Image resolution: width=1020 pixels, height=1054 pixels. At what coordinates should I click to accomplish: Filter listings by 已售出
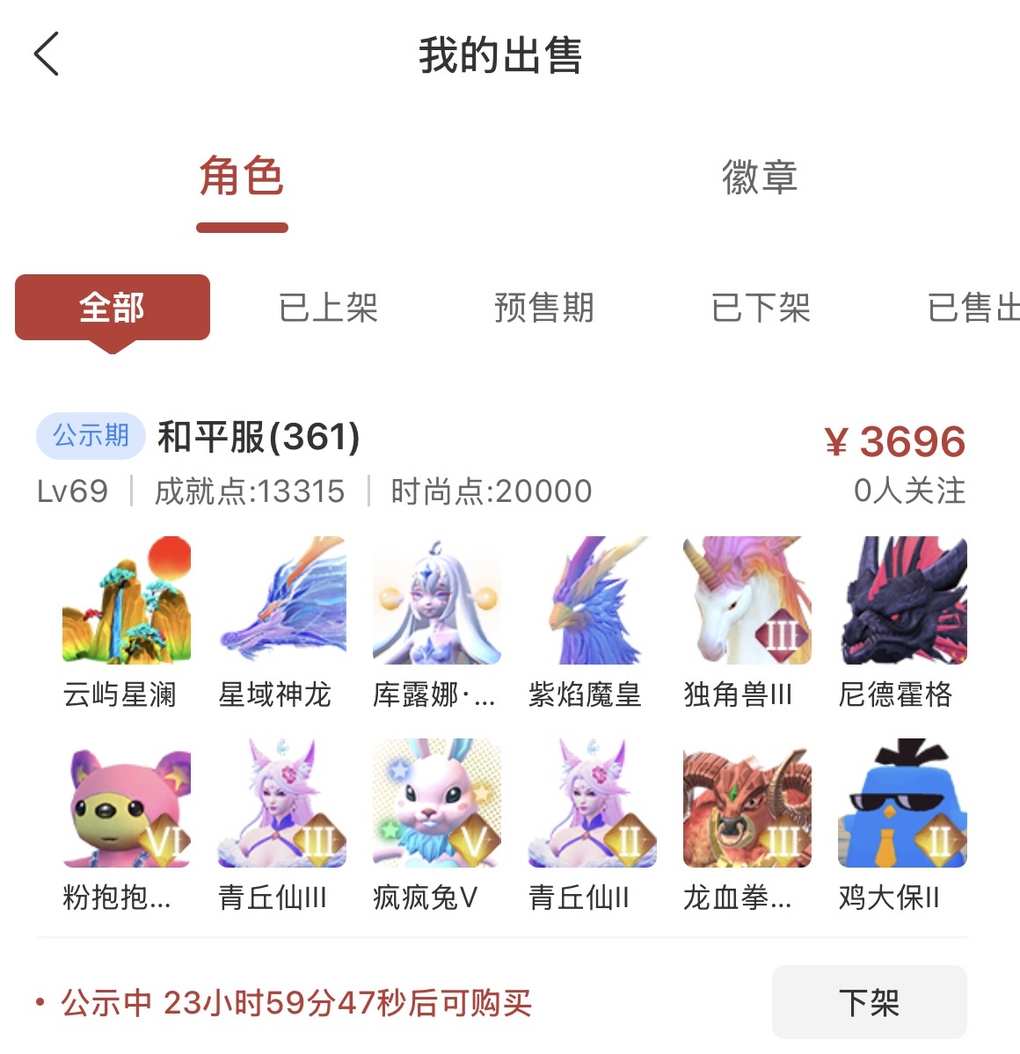pyautogui.click(x=972, y=308)
